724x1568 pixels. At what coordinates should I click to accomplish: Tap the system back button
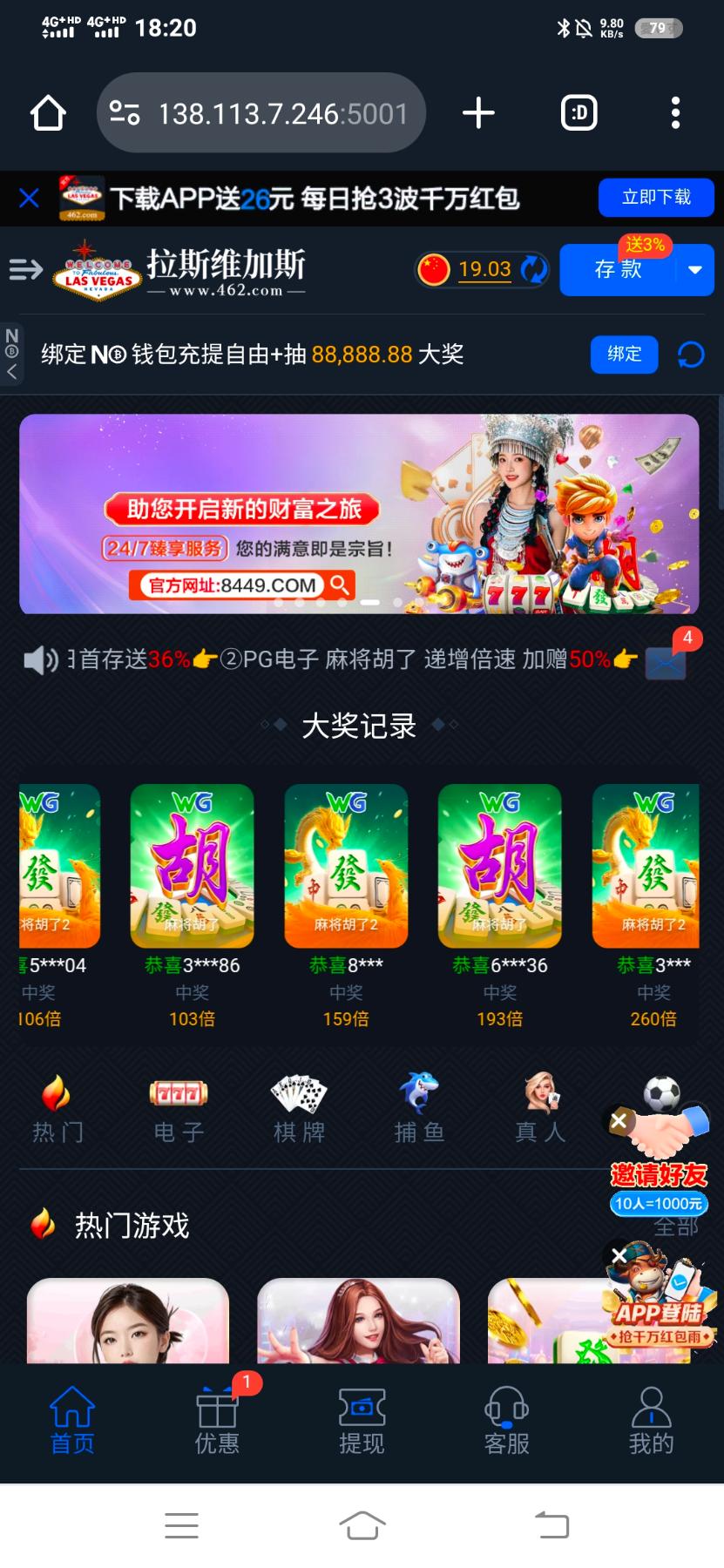(551, 1525)
